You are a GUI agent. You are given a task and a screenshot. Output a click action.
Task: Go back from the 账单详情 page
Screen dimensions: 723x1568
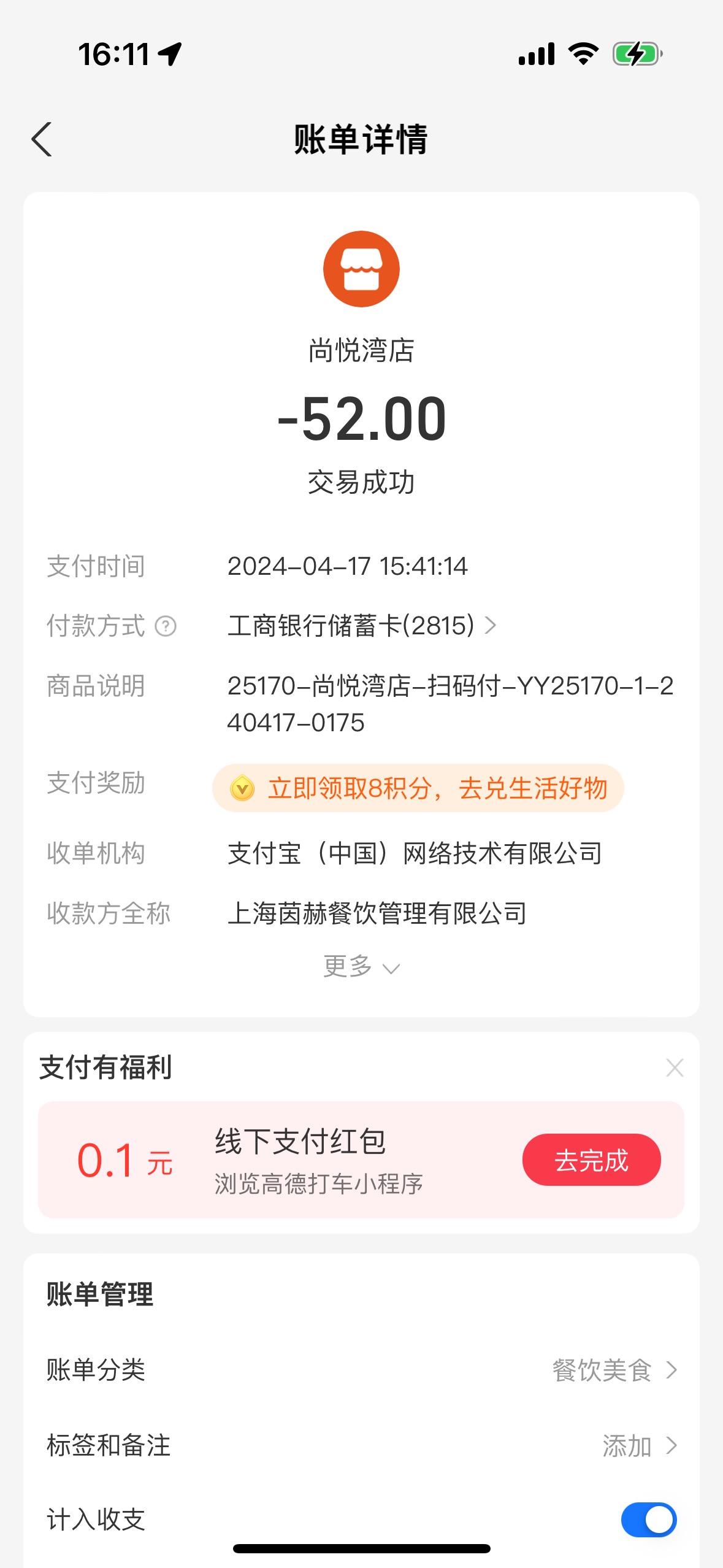42,139
